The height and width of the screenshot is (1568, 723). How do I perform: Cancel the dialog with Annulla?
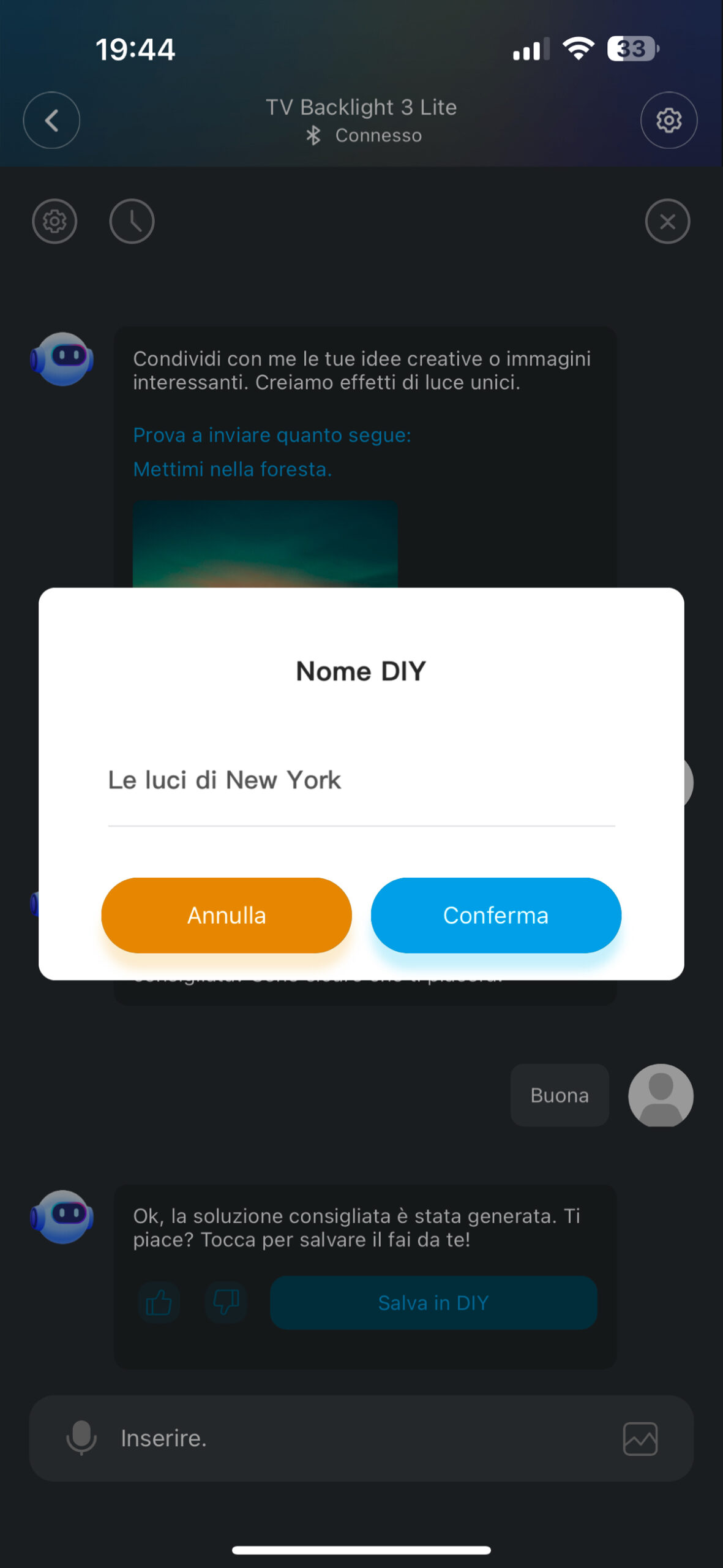point(226,915)
